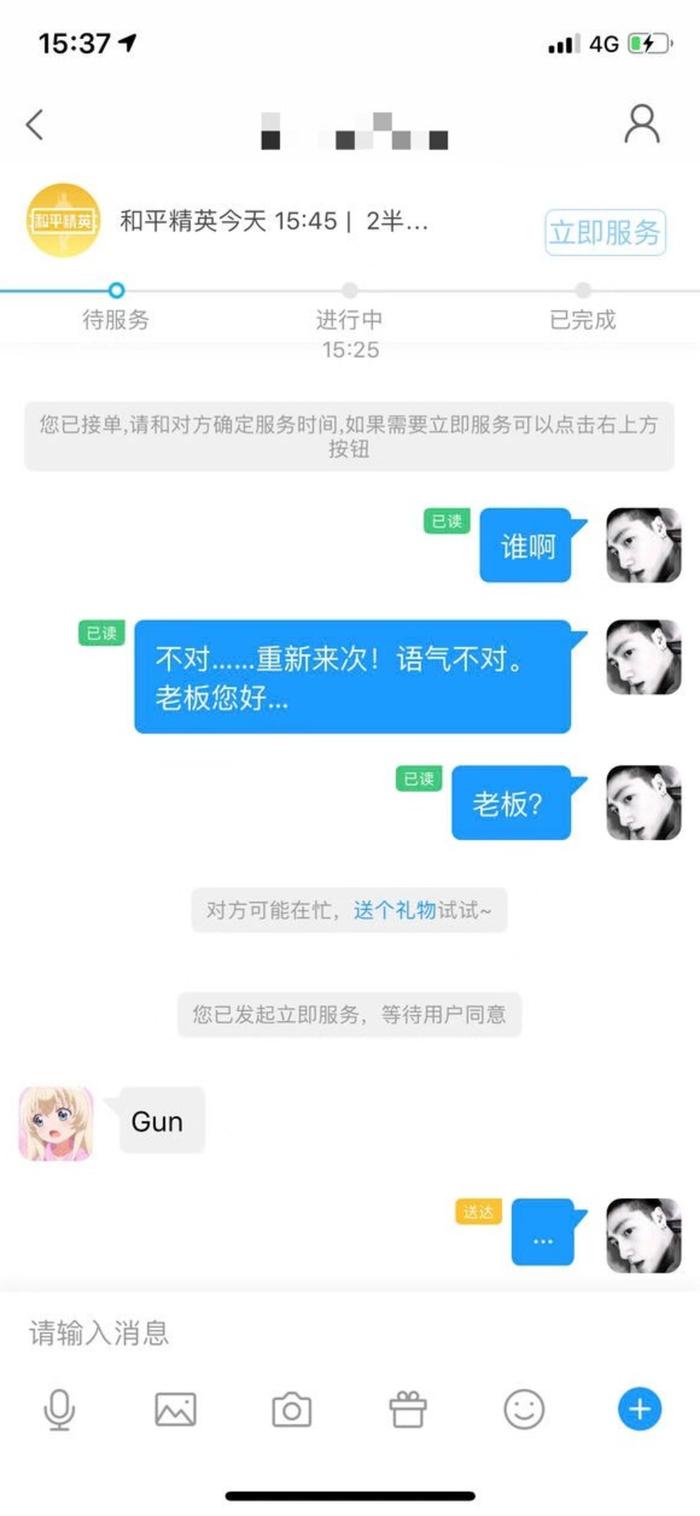Open the camera to take a photo
700x1516 pixels.
click(x=292, y=1410)
